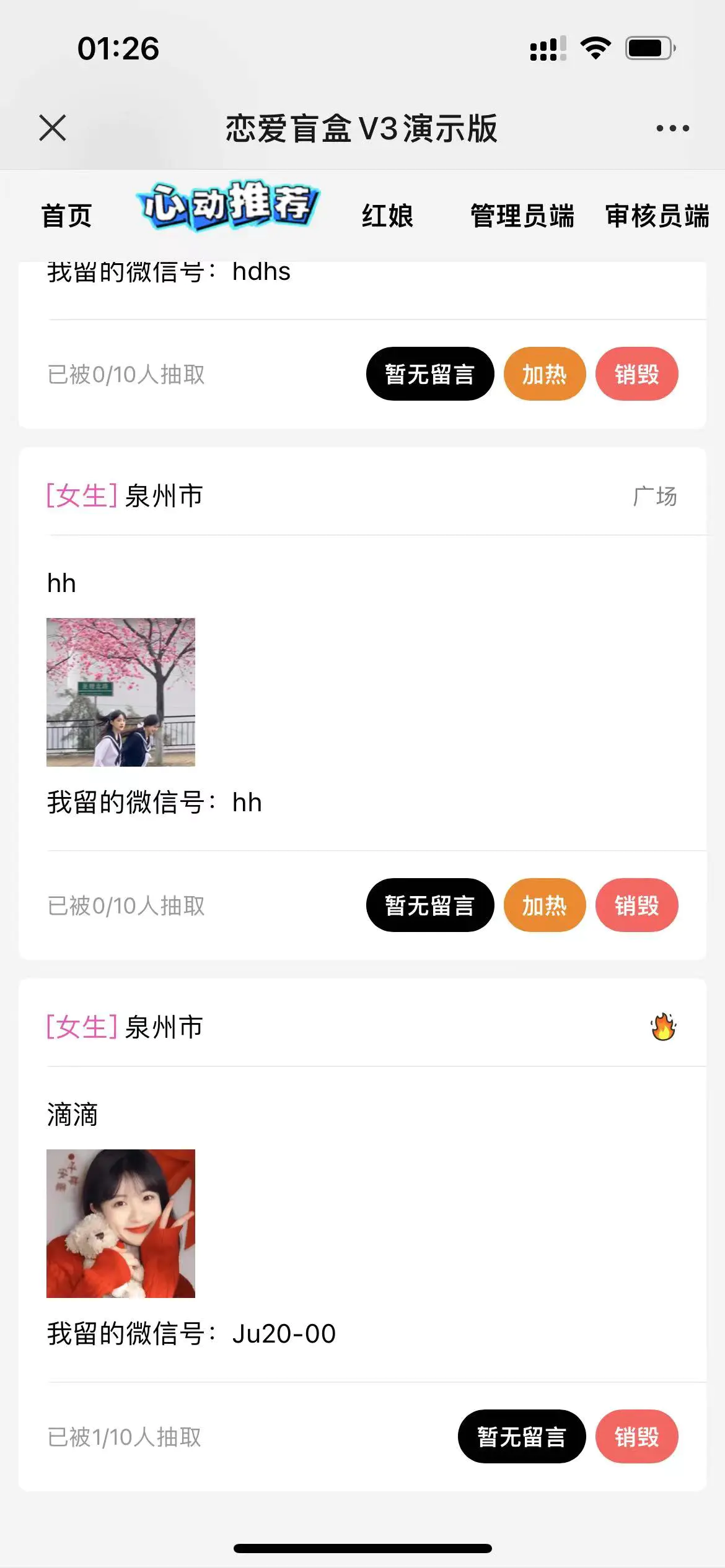Image resolution: width=725 pixels, height=1568 pixels.
Task: Go to the 红娘 tab
Action: pos(387,216)
